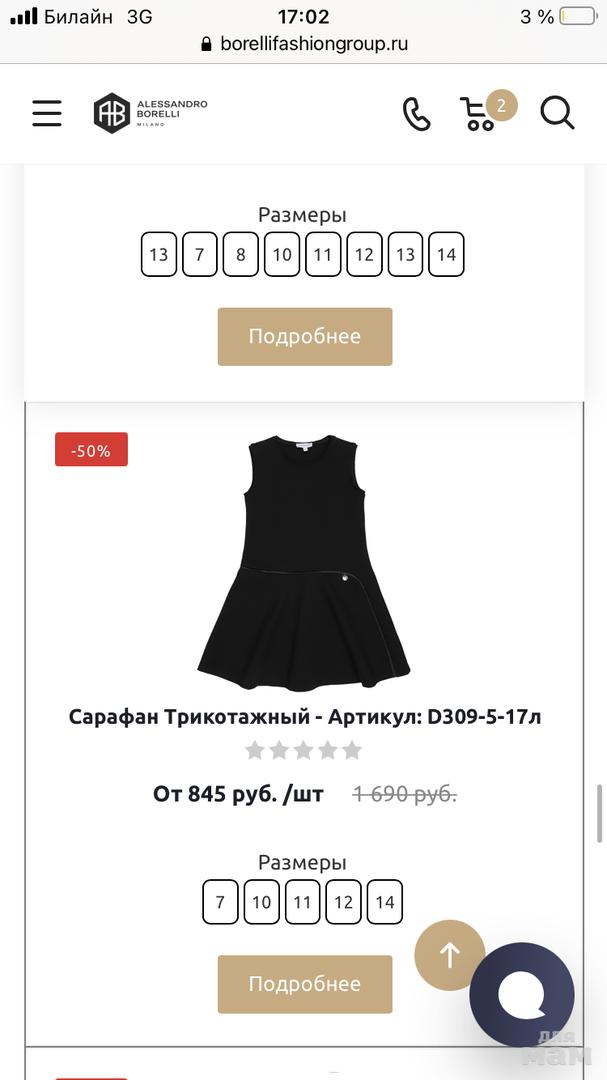
Task: Open the shopping cart
Action: pos(482,112)
